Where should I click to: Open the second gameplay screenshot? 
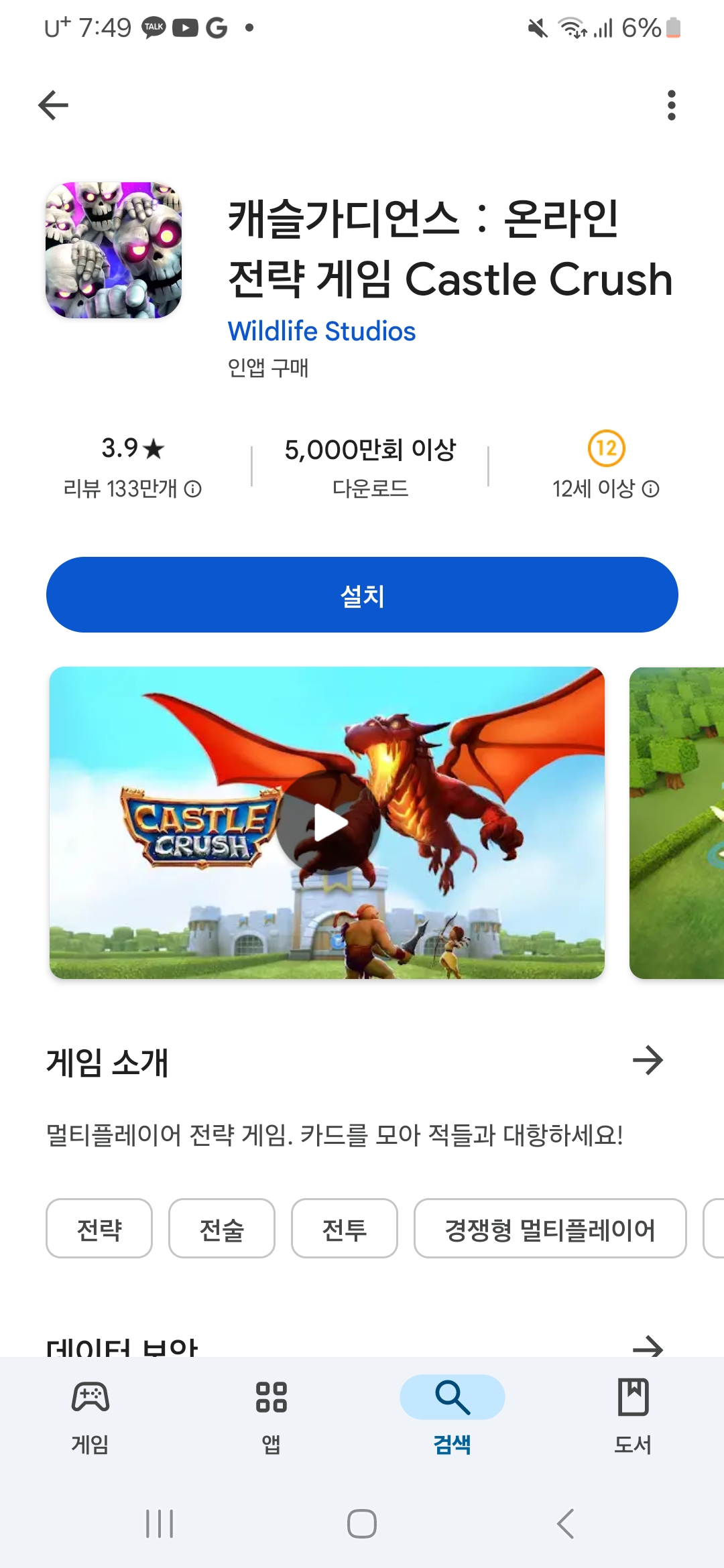pos(676,823)
